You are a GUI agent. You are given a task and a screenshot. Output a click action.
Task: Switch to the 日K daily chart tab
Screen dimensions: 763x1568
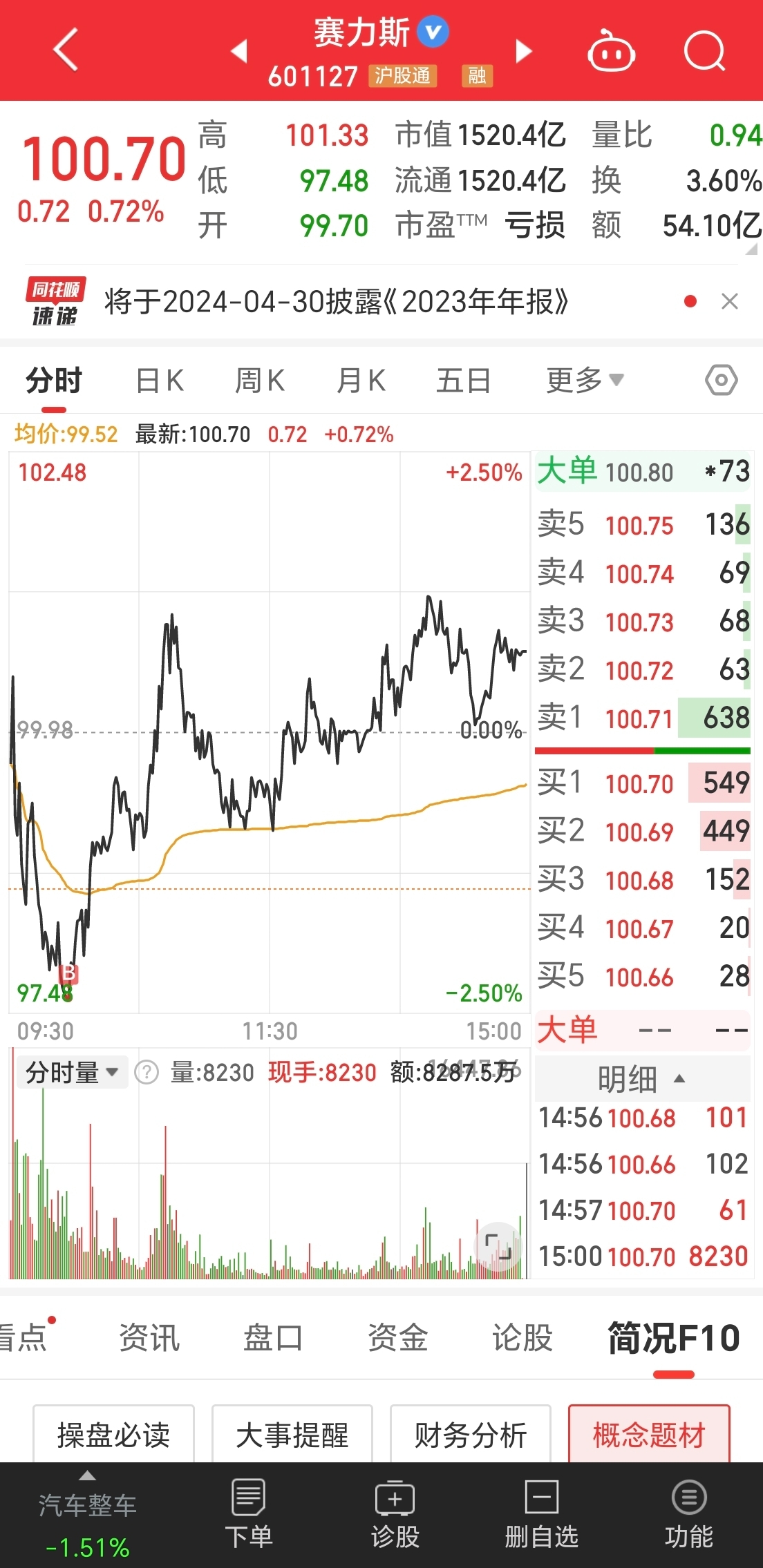point(159,379)
